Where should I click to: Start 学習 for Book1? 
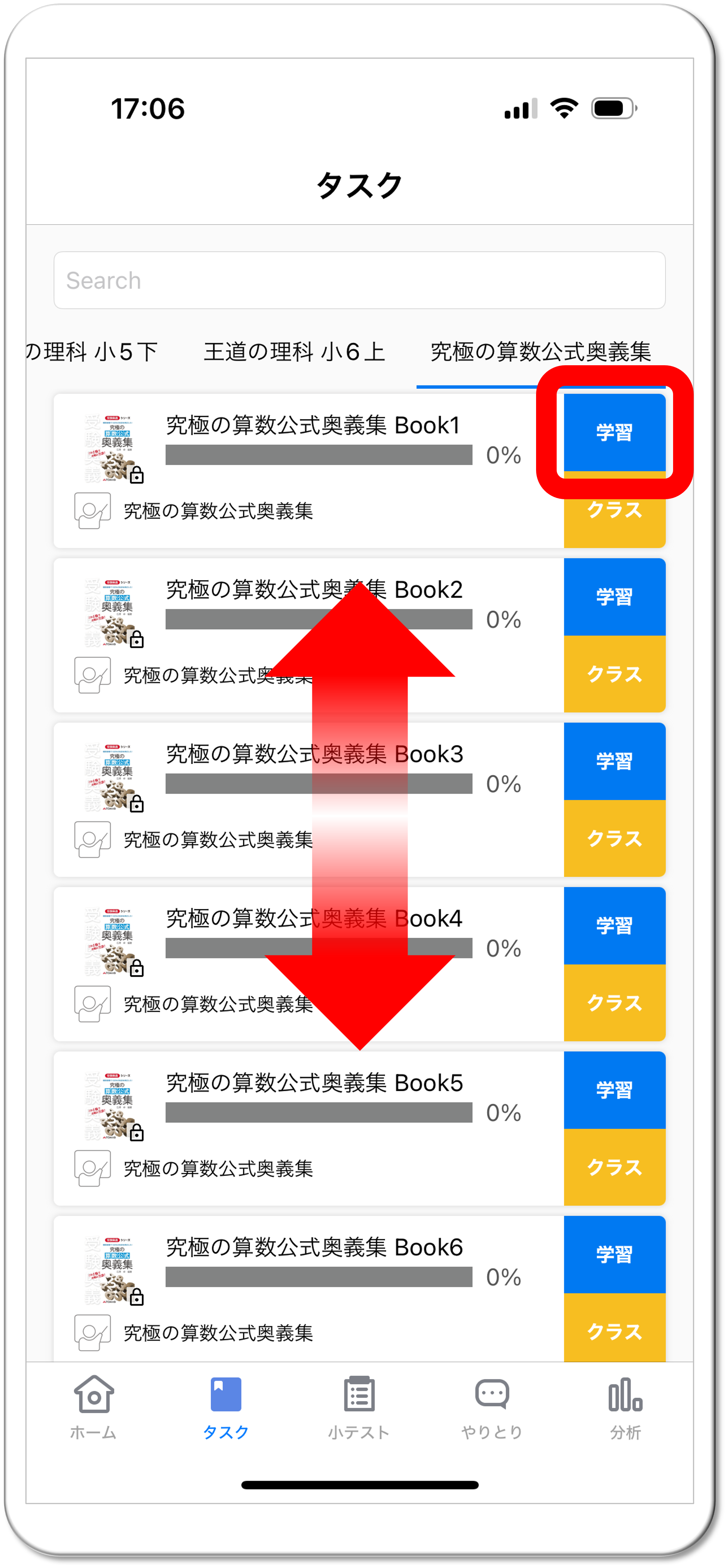point(614,432)
